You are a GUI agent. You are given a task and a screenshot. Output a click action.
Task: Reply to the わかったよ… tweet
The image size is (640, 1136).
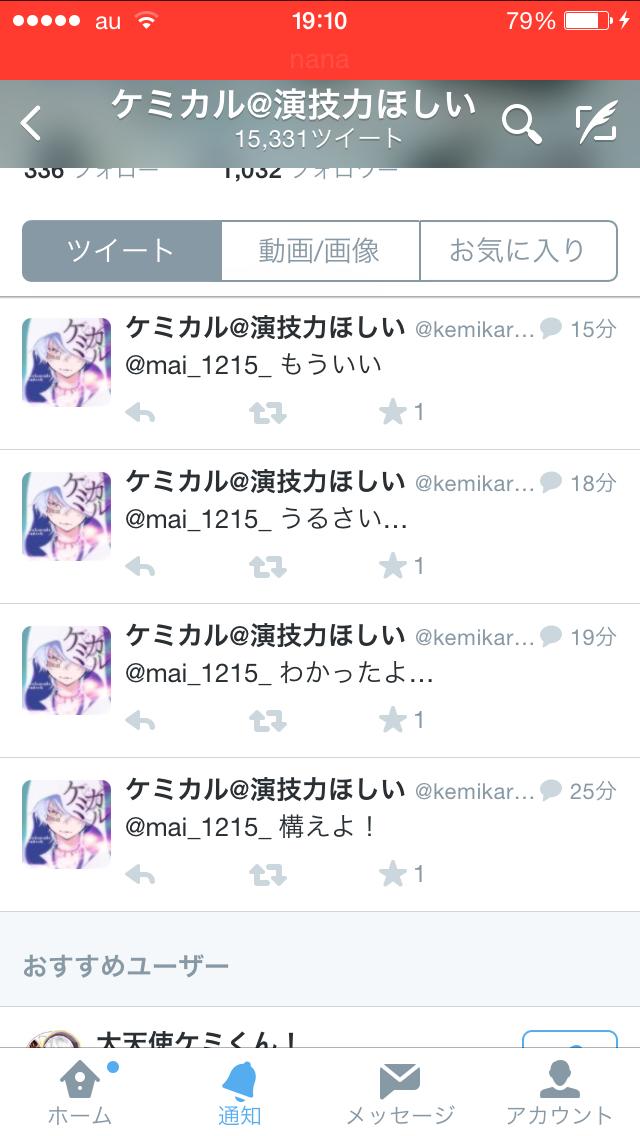[x=141, y=720]
